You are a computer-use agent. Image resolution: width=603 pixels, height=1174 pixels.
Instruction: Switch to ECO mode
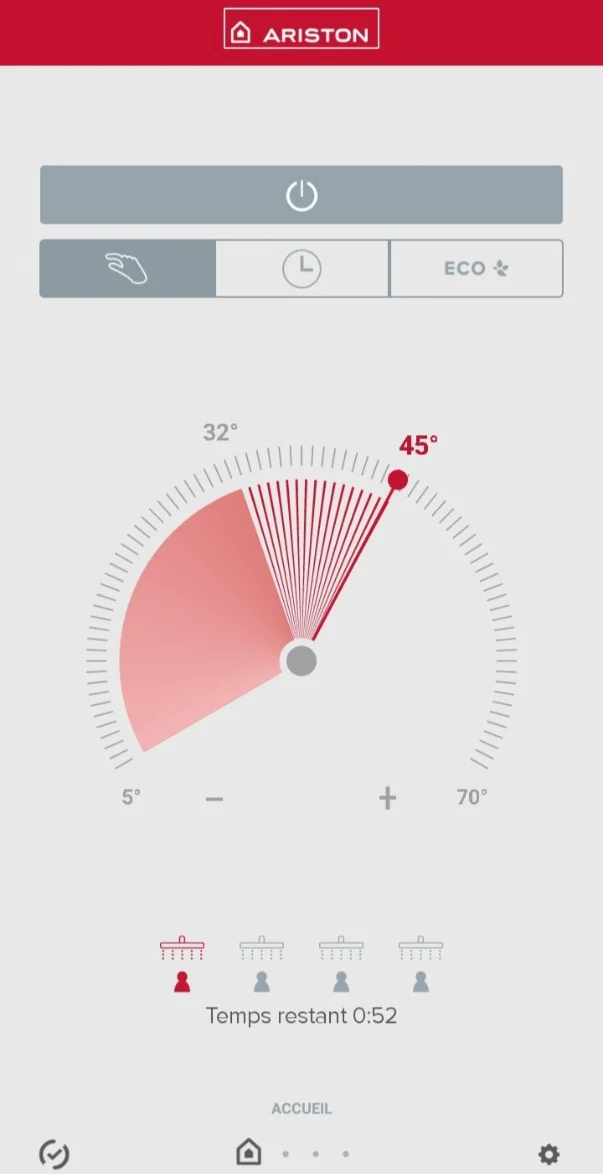coord(476,268)
